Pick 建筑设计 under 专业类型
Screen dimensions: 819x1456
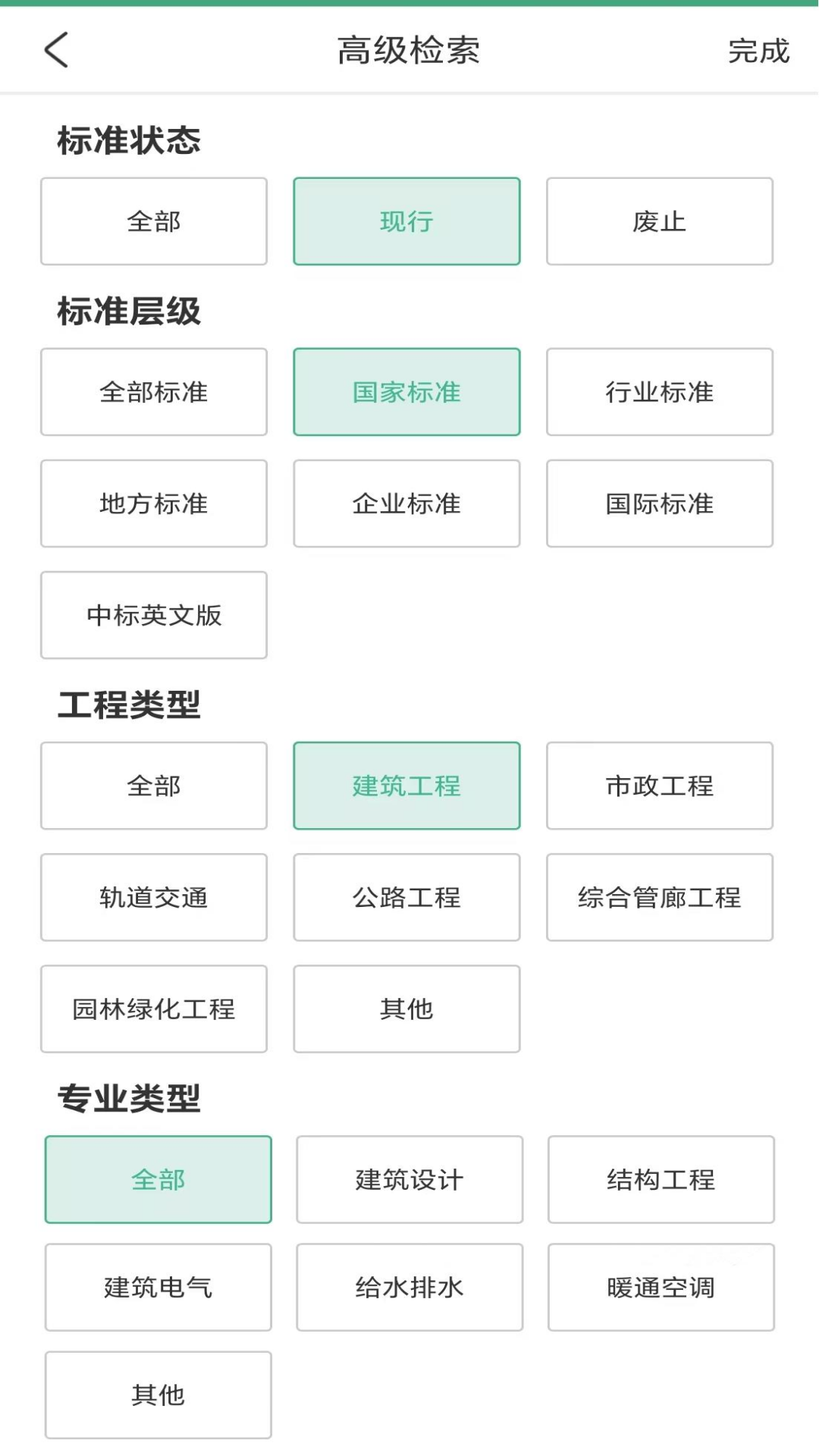point(409,1179)
